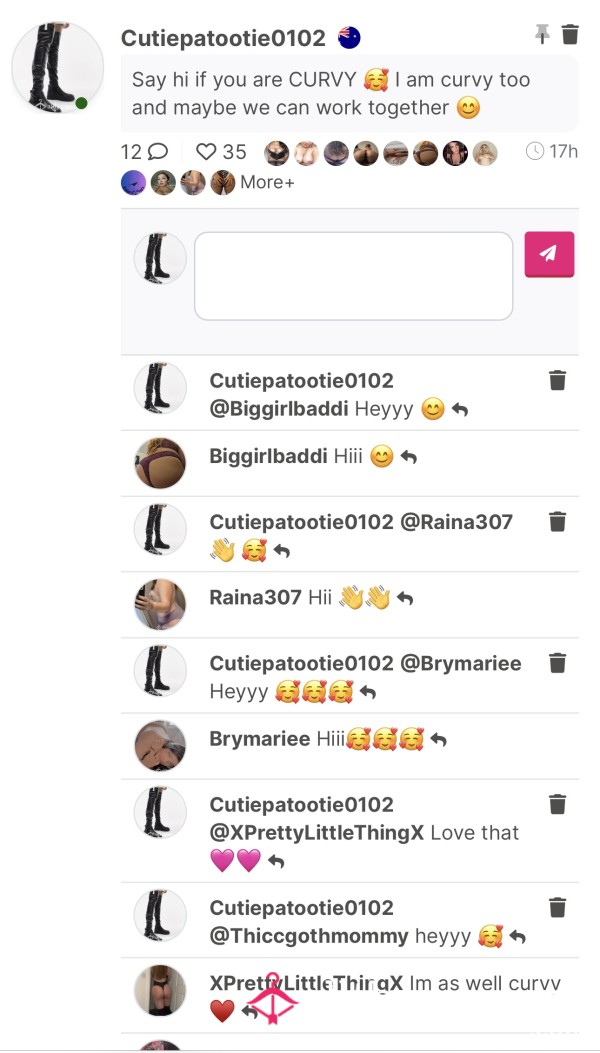Delete the comment mentioning @Brymariee
600x1053 pixels.
pos(558,663)
